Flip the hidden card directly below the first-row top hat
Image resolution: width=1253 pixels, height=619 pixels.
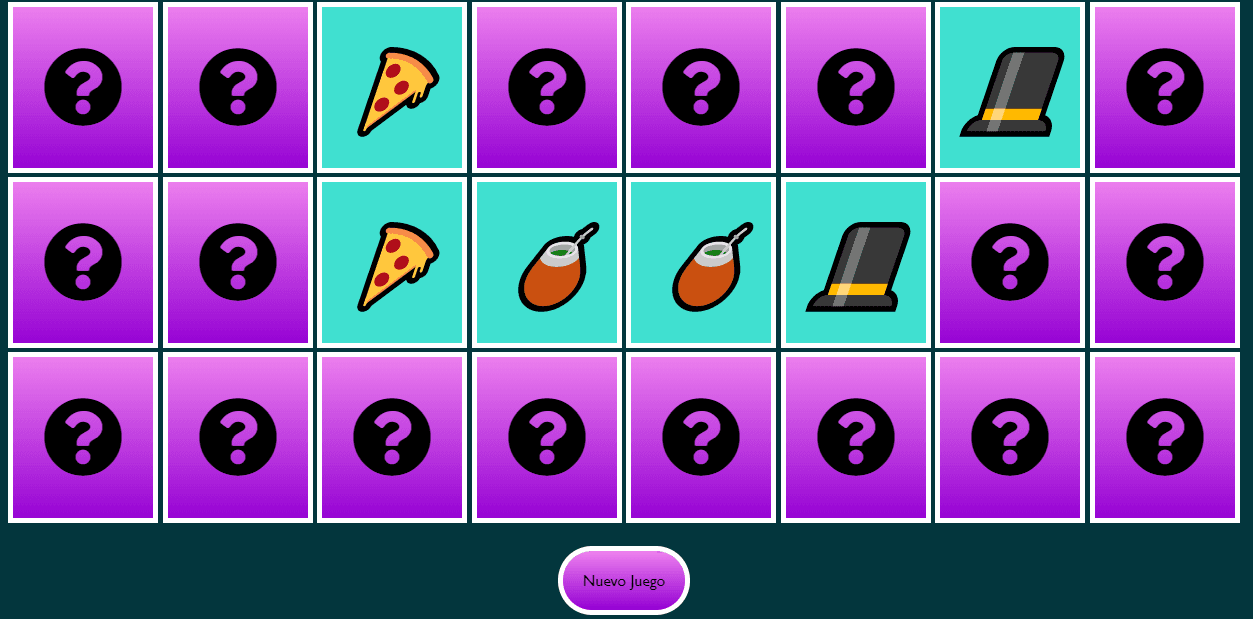click(x=1010, y=263)
